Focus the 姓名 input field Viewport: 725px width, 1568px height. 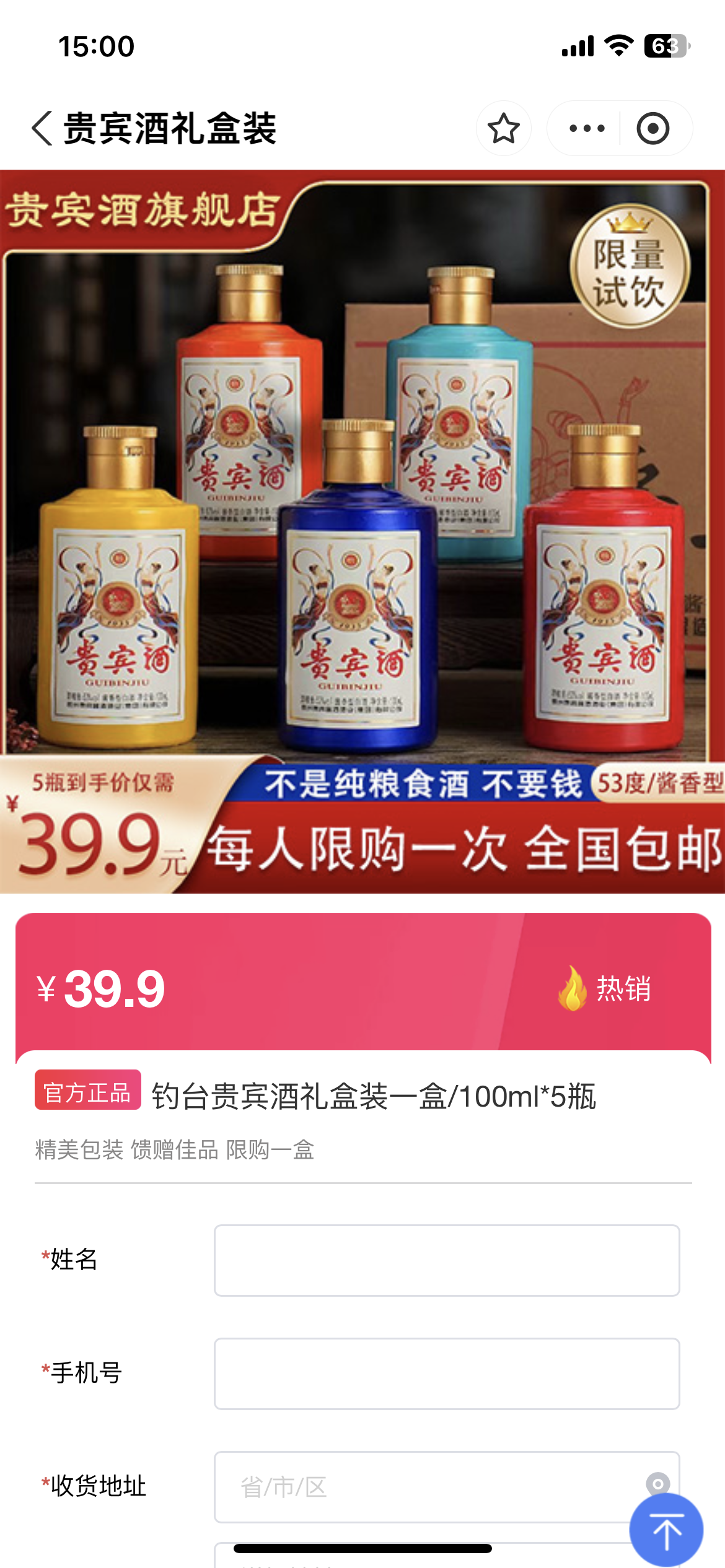click(x=446, y=1260)
